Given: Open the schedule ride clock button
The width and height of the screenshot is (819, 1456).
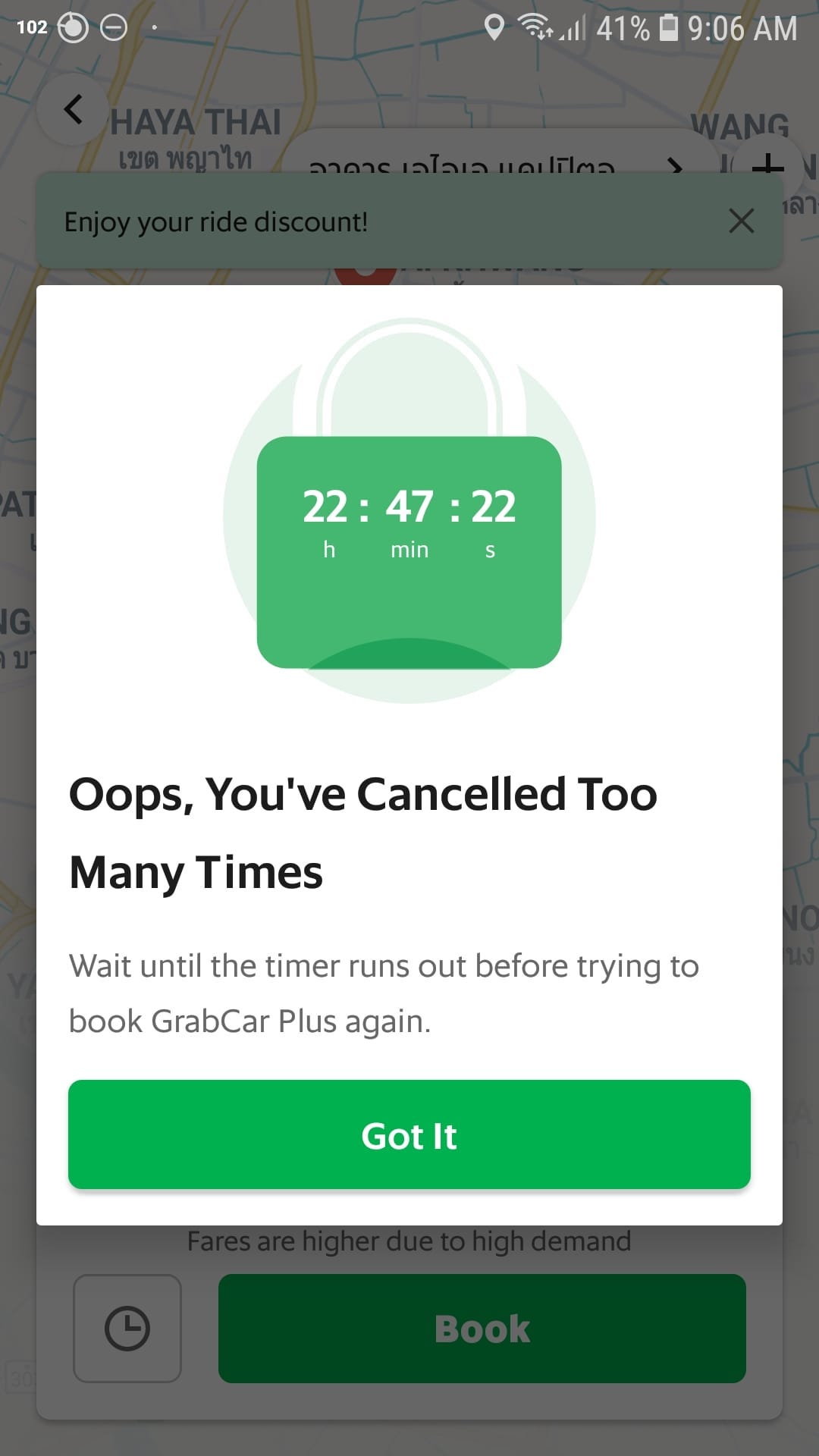Looking at the screenshot, I should [127, 1329].
